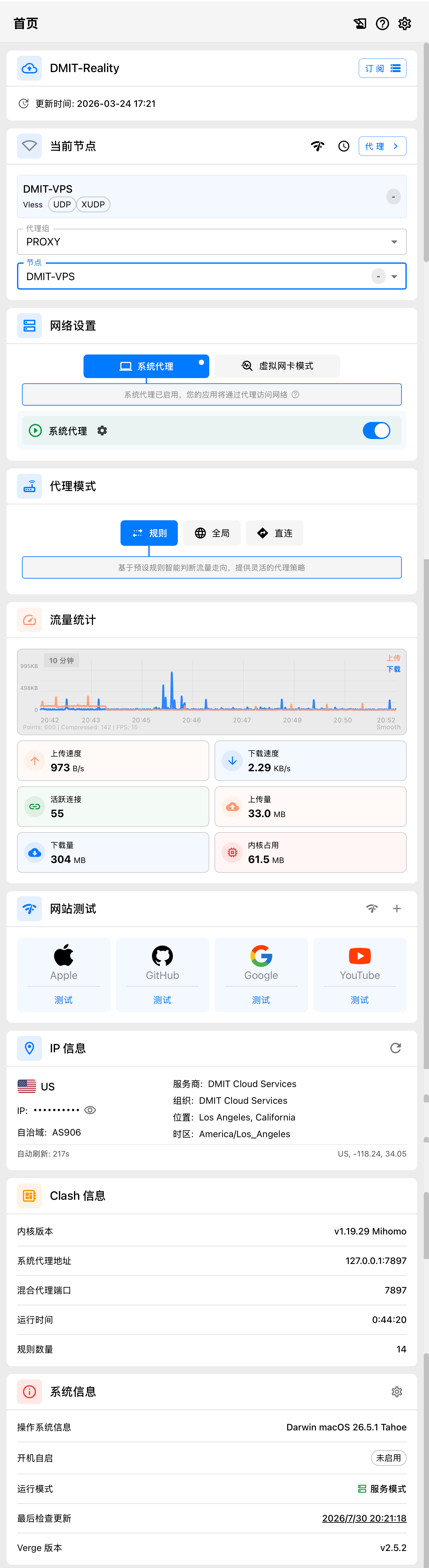The width and height of the screenshot is (429, 1568).
Task: Test the Apple website
Action: click(64, 1000)
